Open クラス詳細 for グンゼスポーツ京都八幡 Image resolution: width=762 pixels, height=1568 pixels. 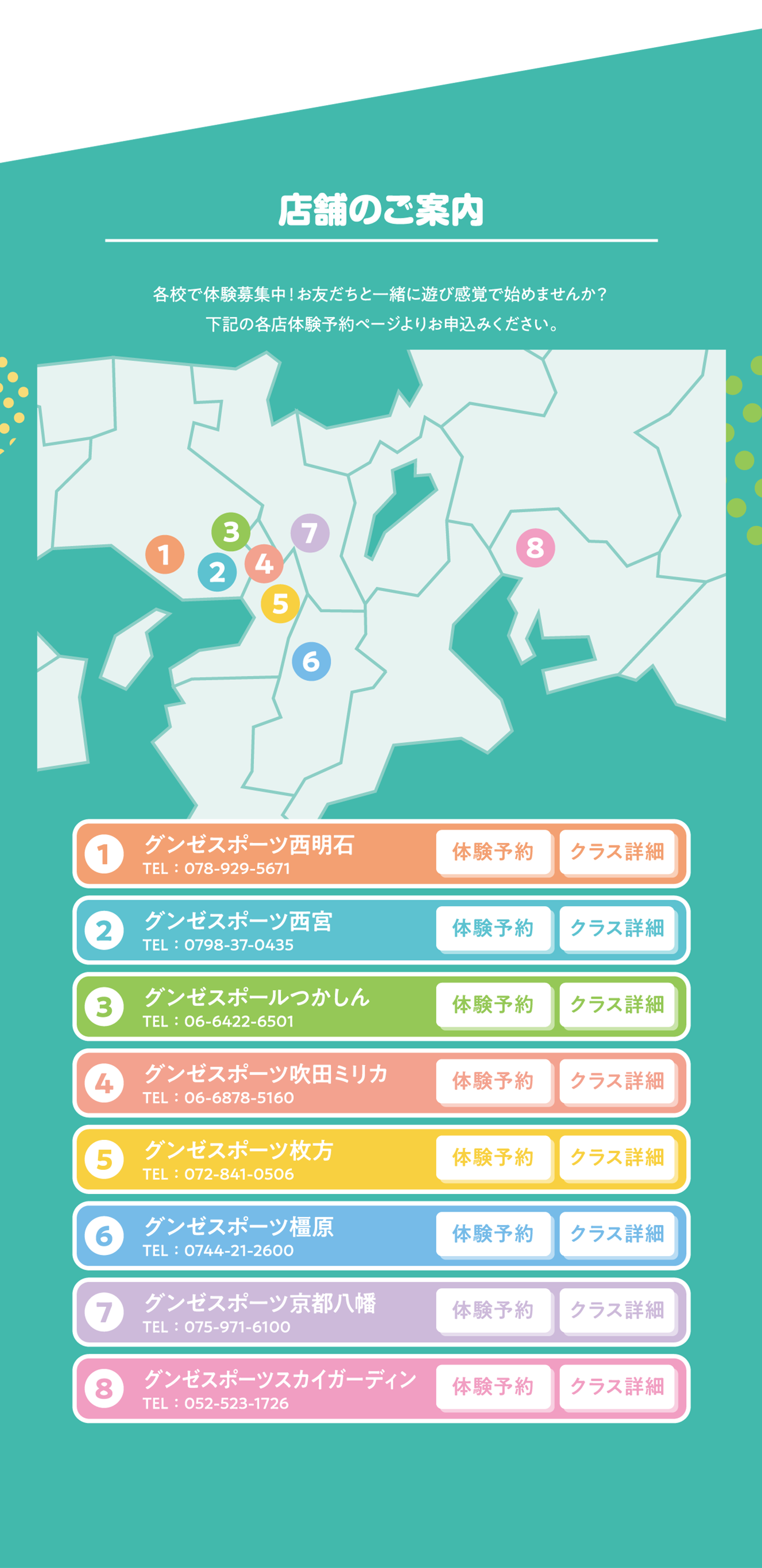[617, 1310]
